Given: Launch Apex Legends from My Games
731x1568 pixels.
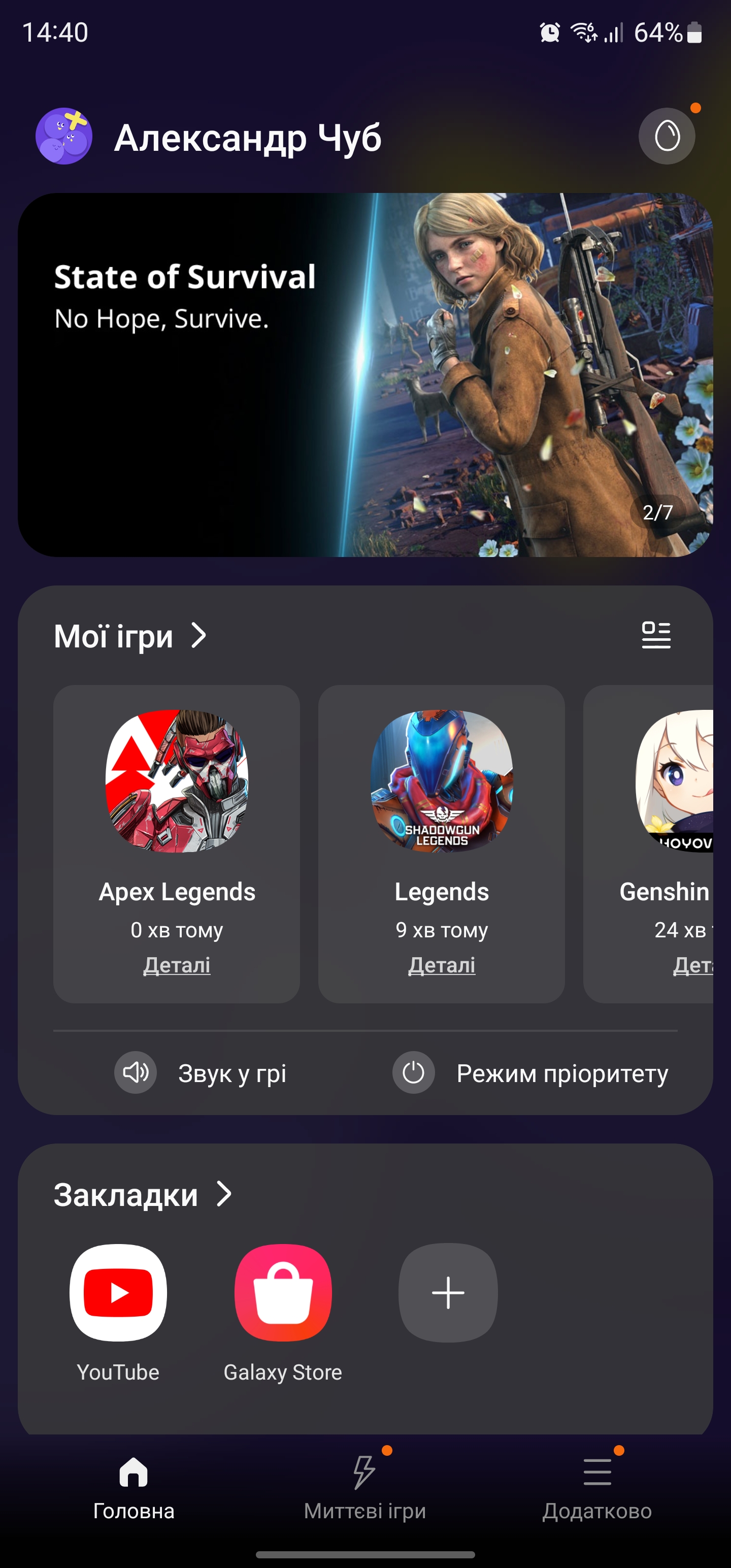Looking at the screenshot, I should tap(177, 781).
